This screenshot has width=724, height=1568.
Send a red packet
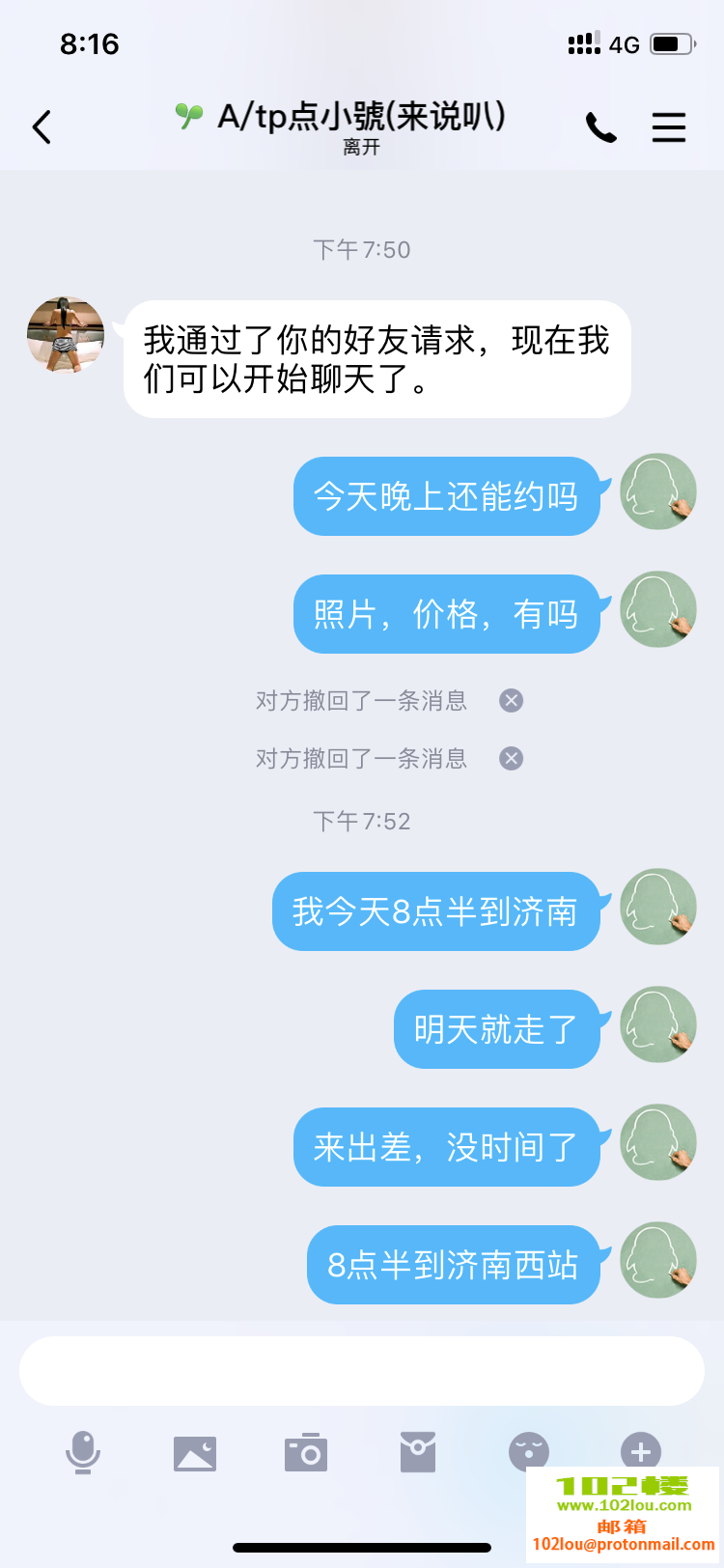tap(418, 1452)
